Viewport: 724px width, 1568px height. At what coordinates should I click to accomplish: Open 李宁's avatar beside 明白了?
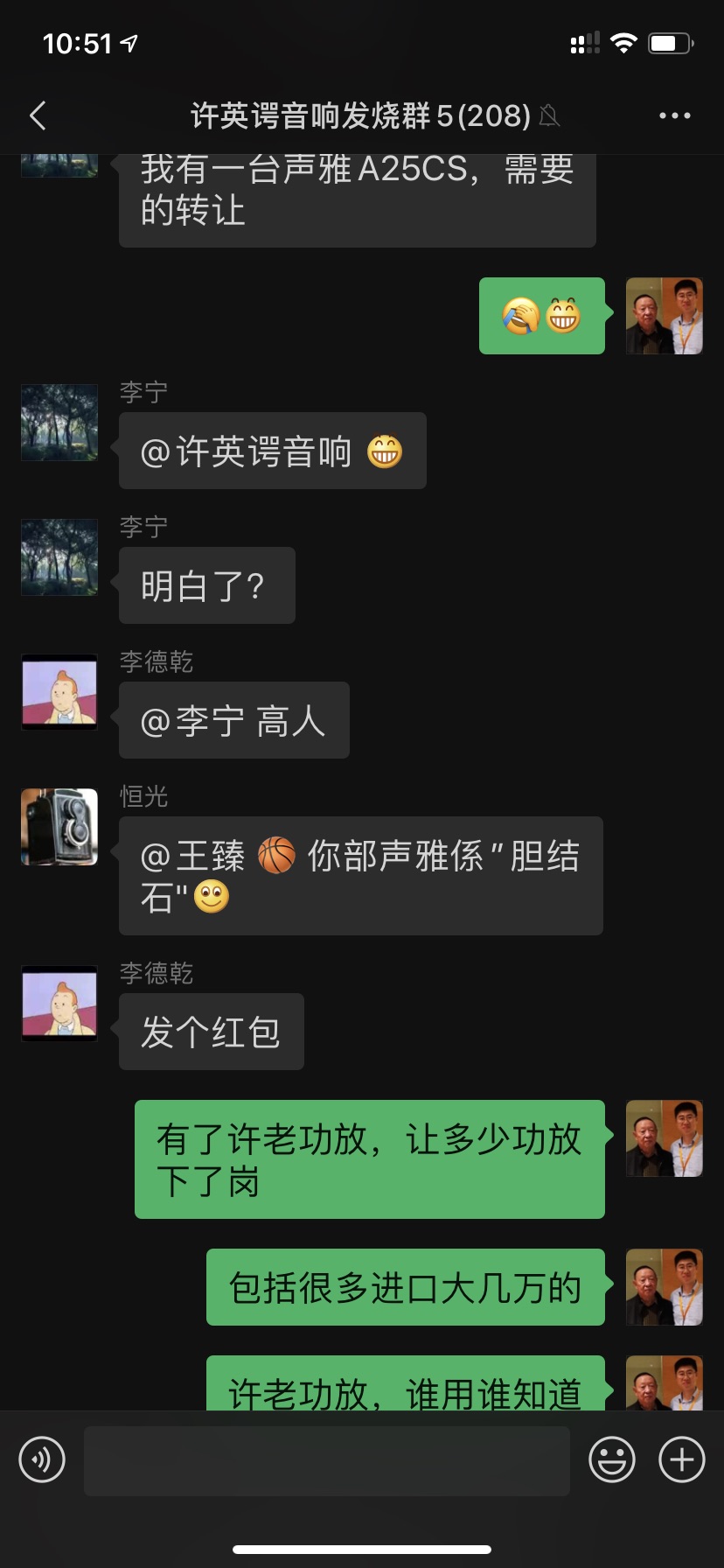[59, 557]
